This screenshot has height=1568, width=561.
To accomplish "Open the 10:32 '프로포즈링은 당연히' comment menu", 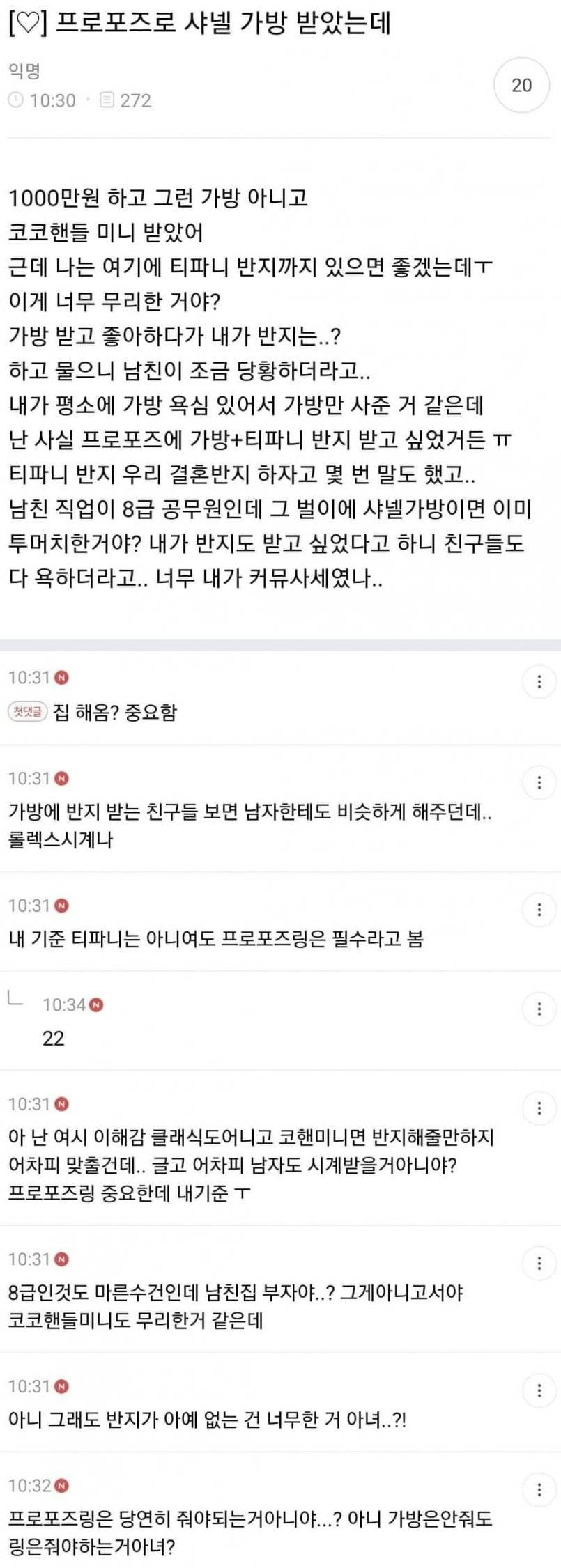I will pyautogui.click(x=539, y=1490).
